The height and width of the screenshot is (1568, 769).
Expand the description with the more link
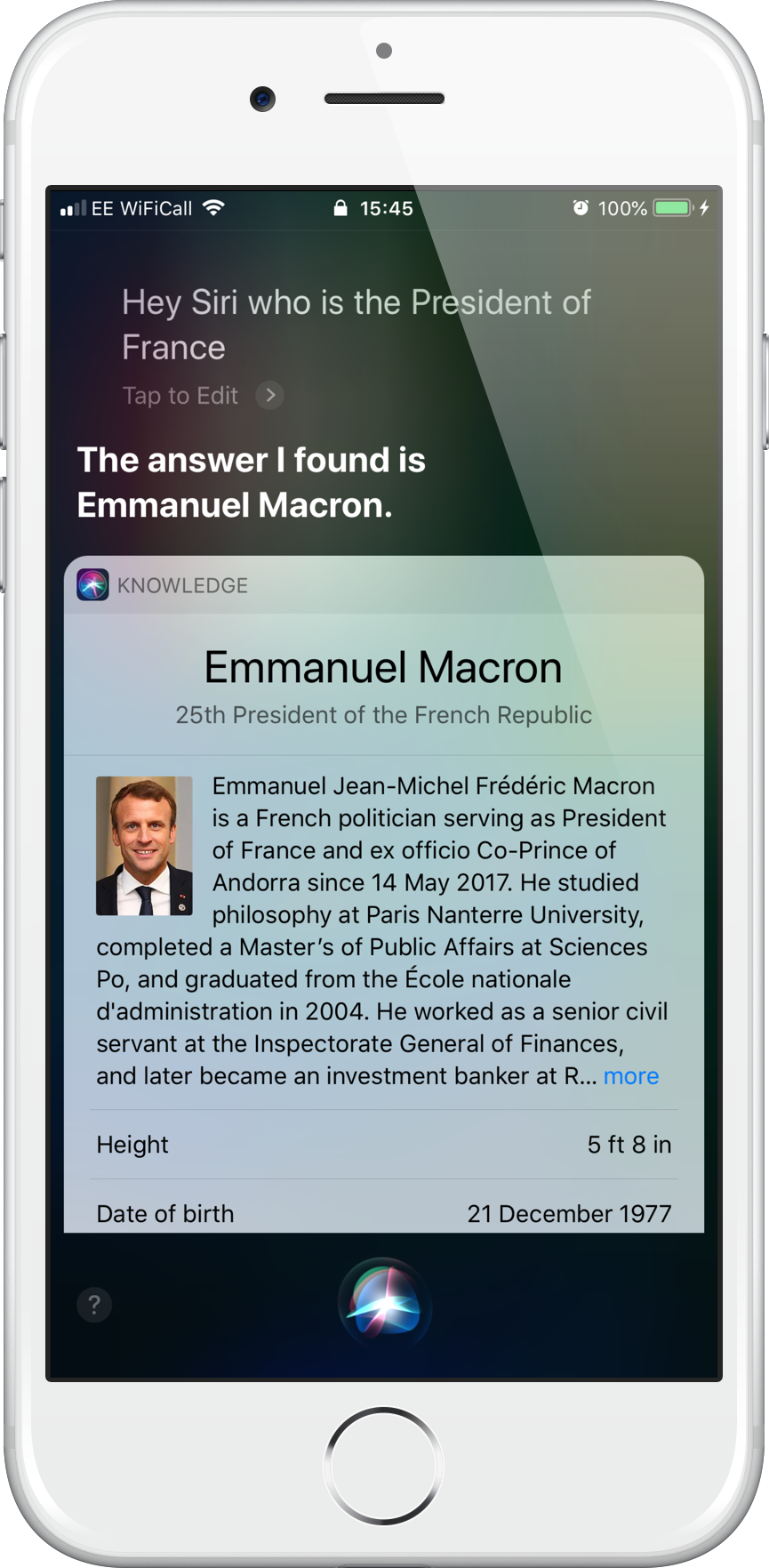[x=630, y=1076]
